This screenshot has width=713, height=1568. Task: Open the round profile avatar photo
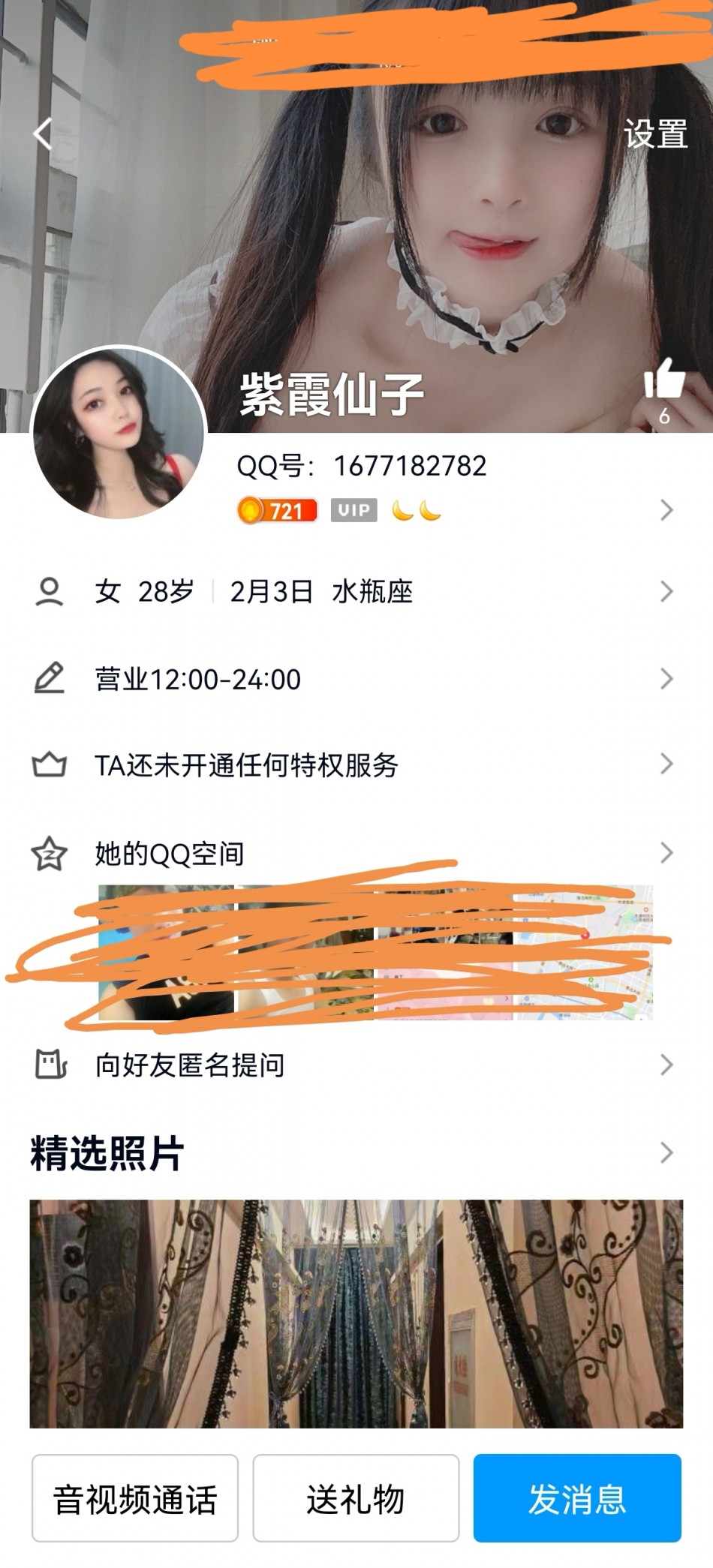(119, 434)
